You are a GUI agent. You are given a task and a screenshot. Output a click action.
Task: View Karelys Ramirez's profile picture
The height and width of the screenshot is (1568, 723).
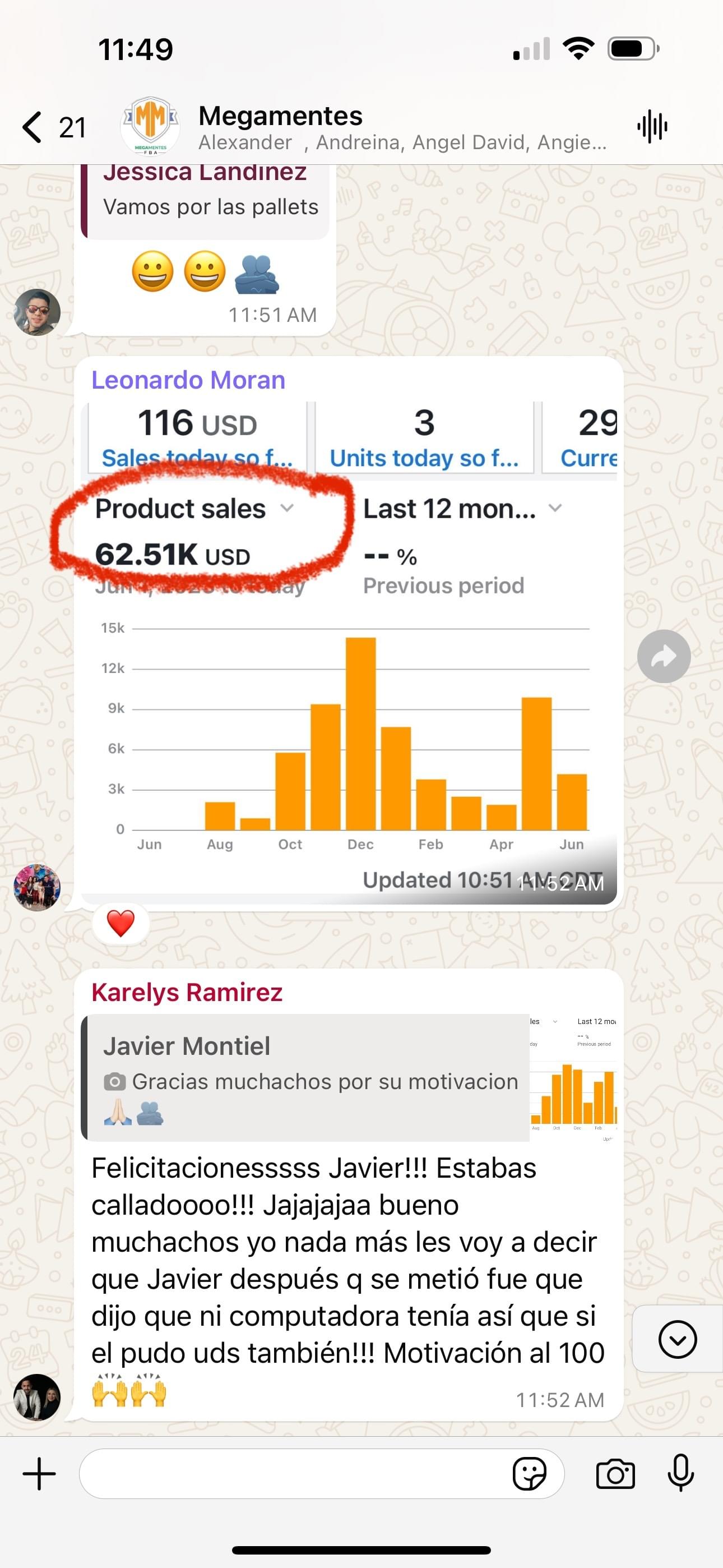point(37,1397)
